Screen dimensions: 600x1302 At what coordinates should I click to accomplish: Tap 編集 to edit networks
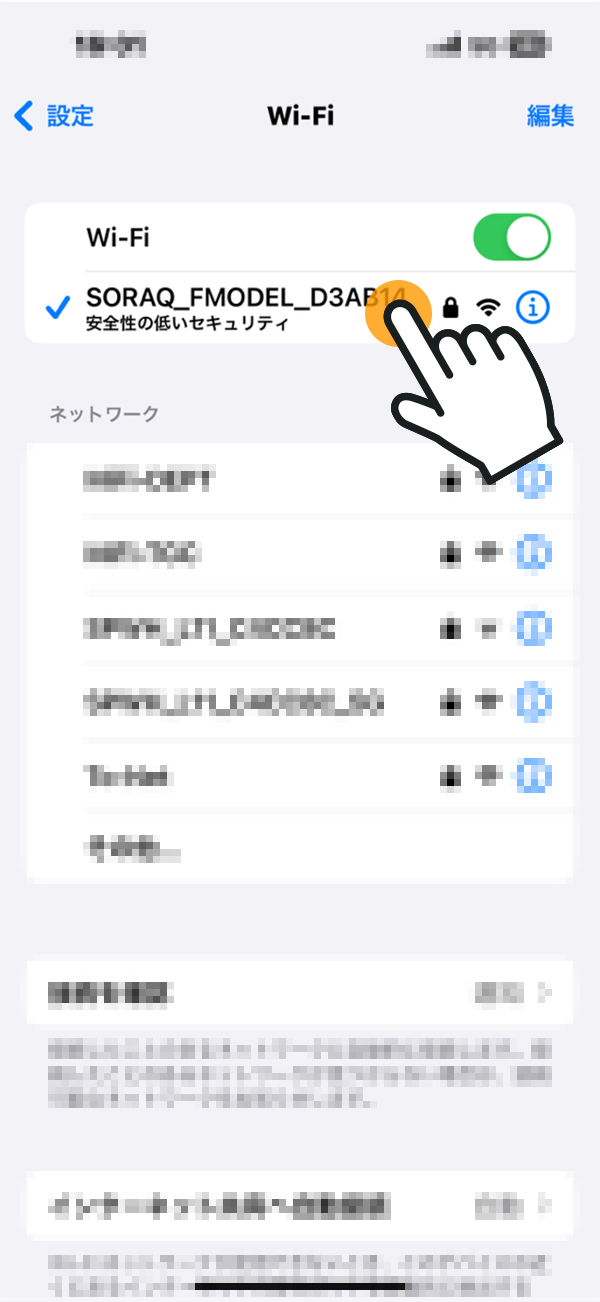click(x=550, y=116)
